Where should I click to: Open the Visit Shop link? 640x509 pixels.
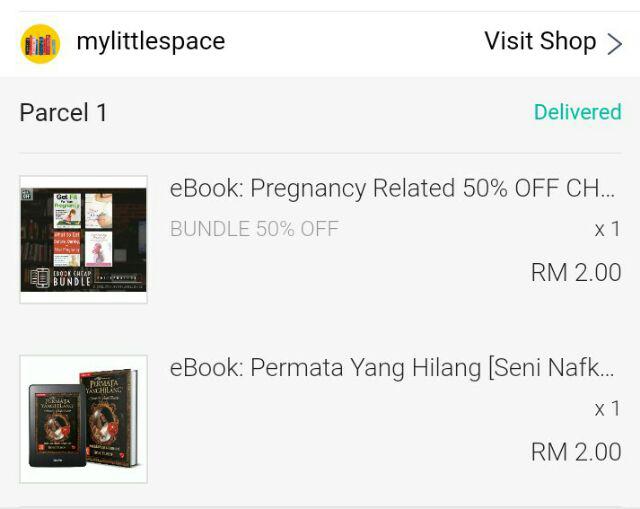point(552,42)
